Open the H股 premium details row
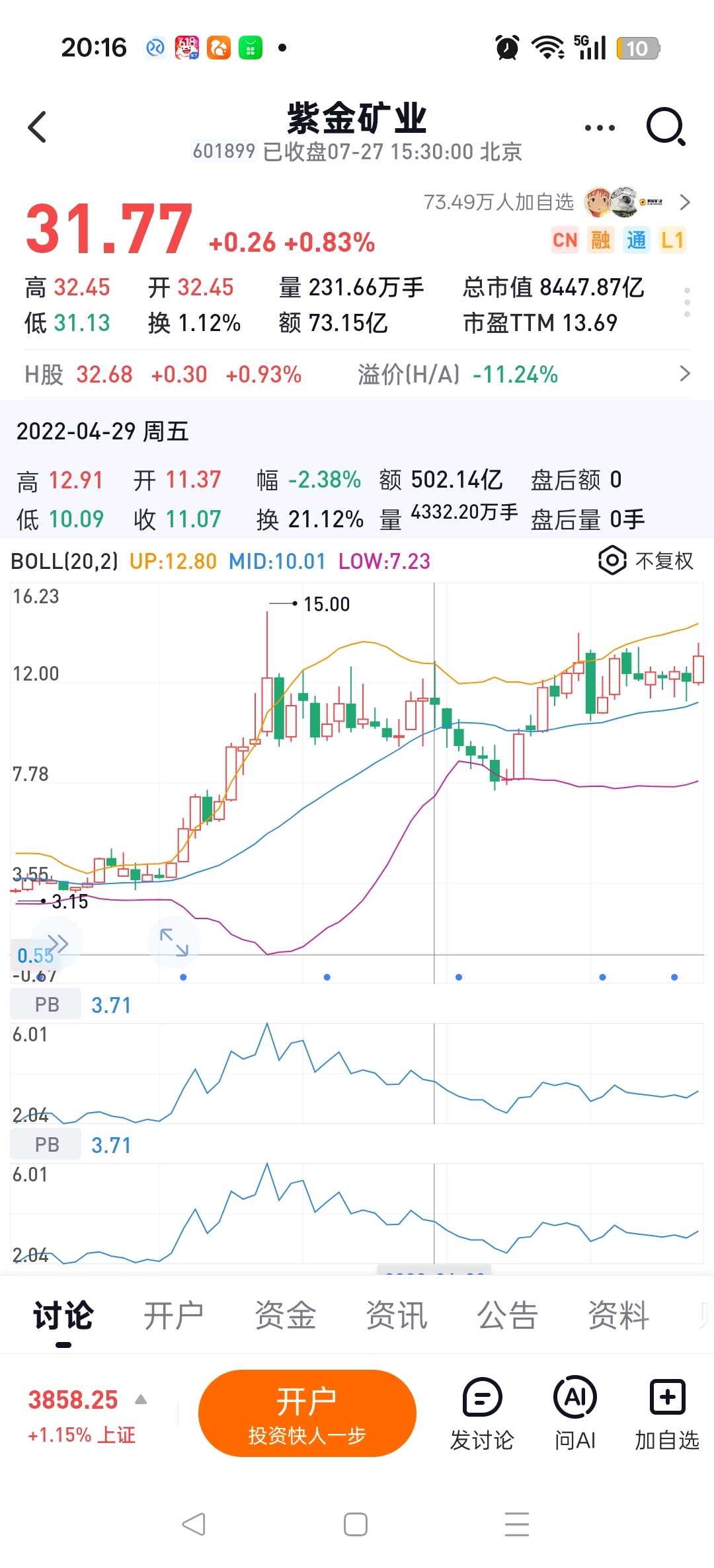This screenshot has height=1568, width=714. (357, 375)
